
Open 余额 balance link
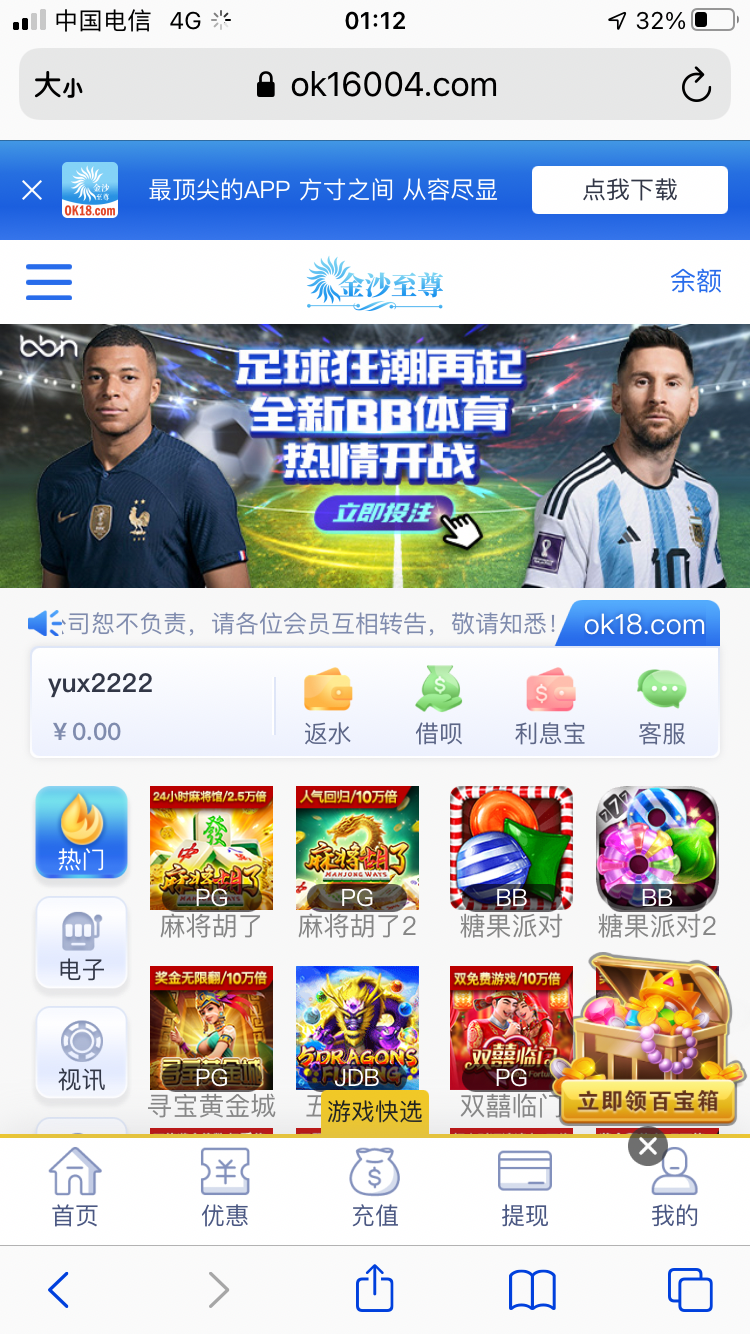(695, 281)
